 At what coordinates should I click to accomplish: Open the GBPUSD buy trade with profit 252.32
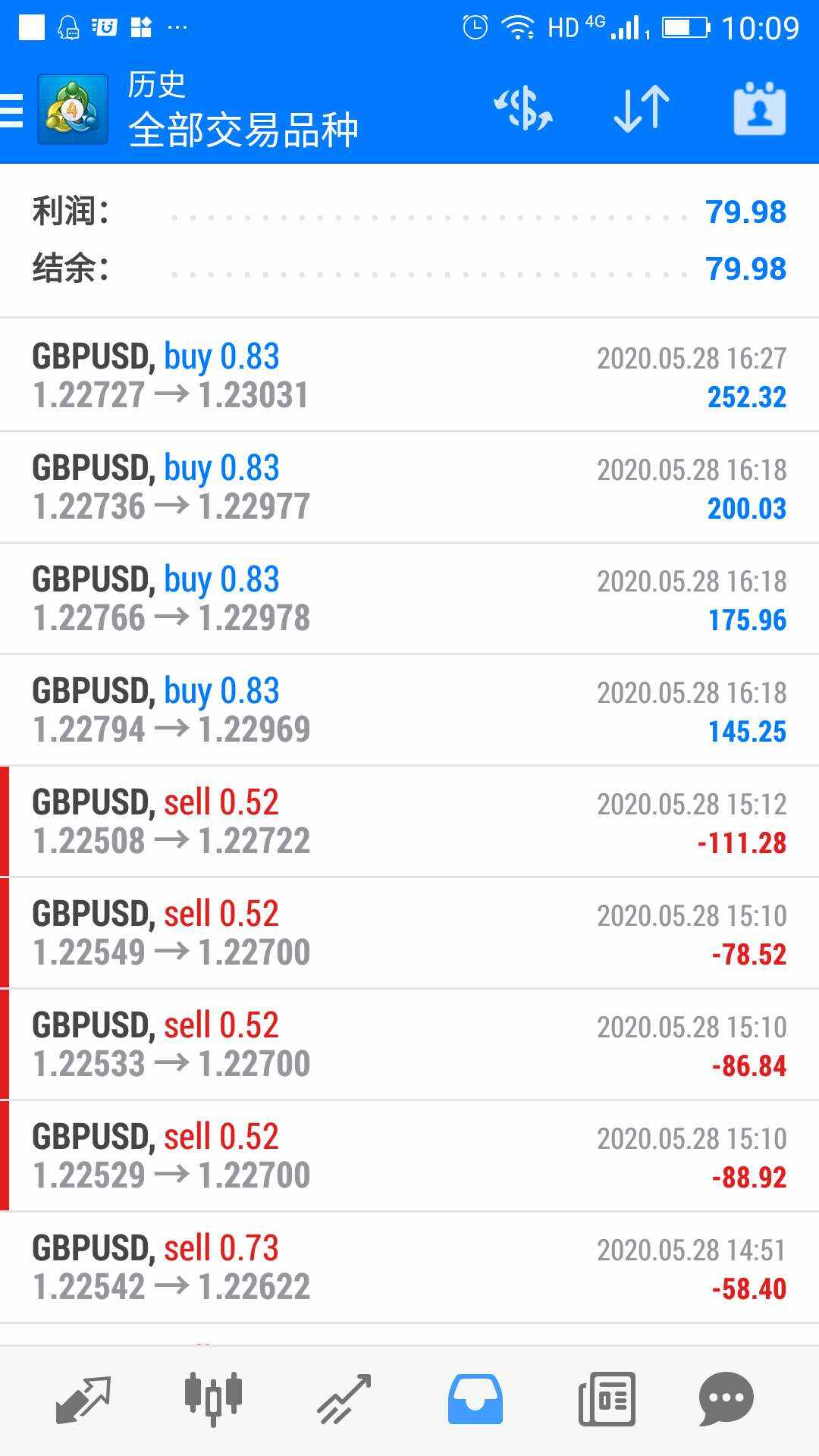click(x=409, y=375)
